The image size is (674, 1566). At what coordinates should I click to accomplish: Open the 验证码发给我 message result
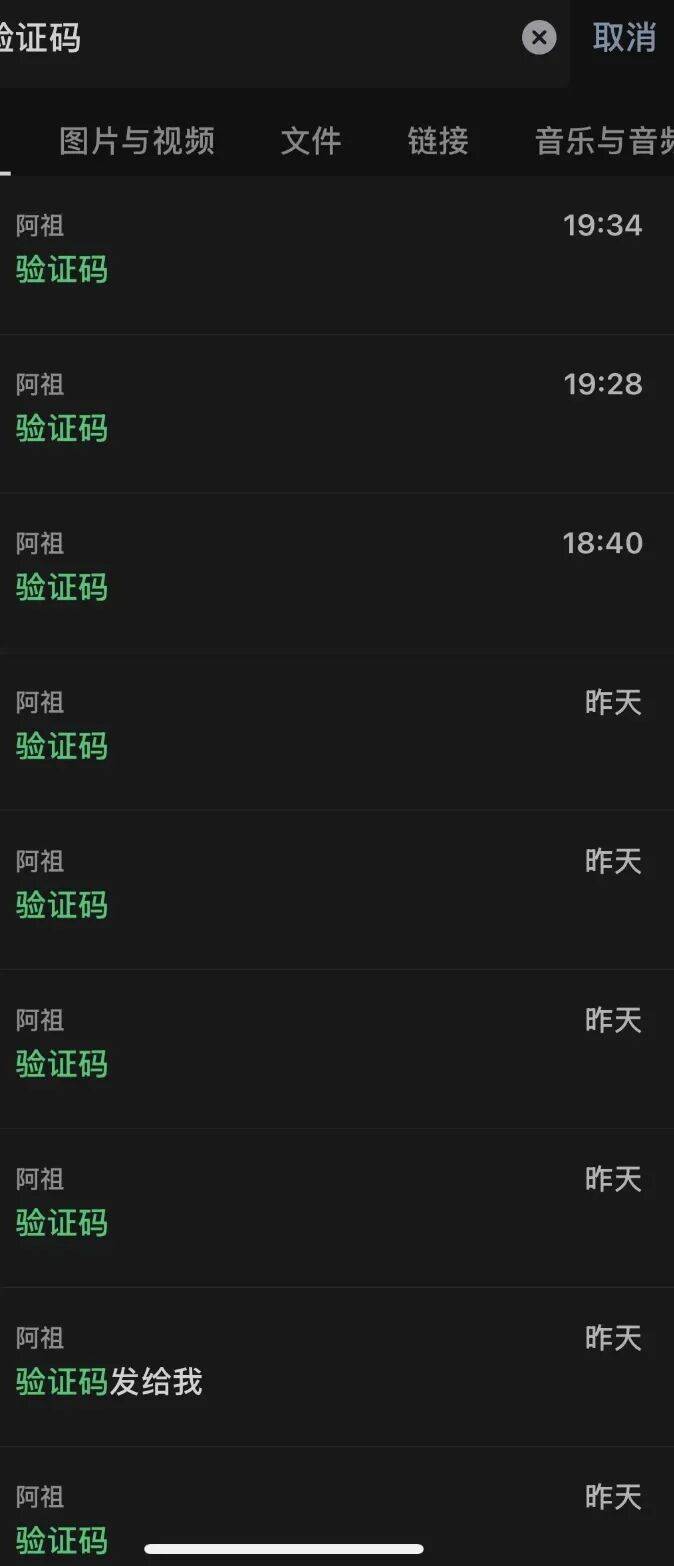(x=330, y=1361)
